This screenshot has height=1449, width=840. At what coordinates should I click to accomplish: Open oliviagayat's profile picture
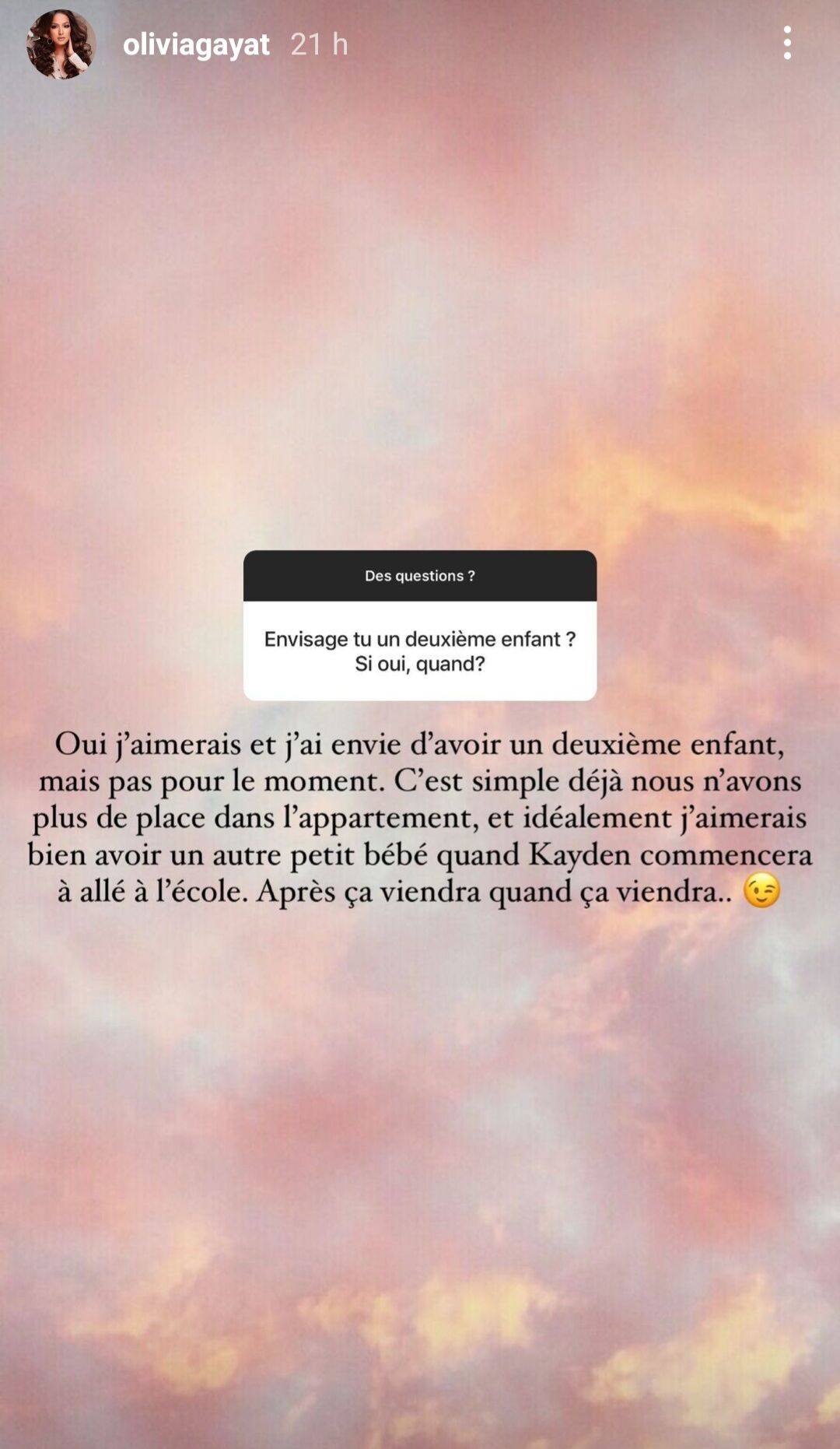point(61,44)
